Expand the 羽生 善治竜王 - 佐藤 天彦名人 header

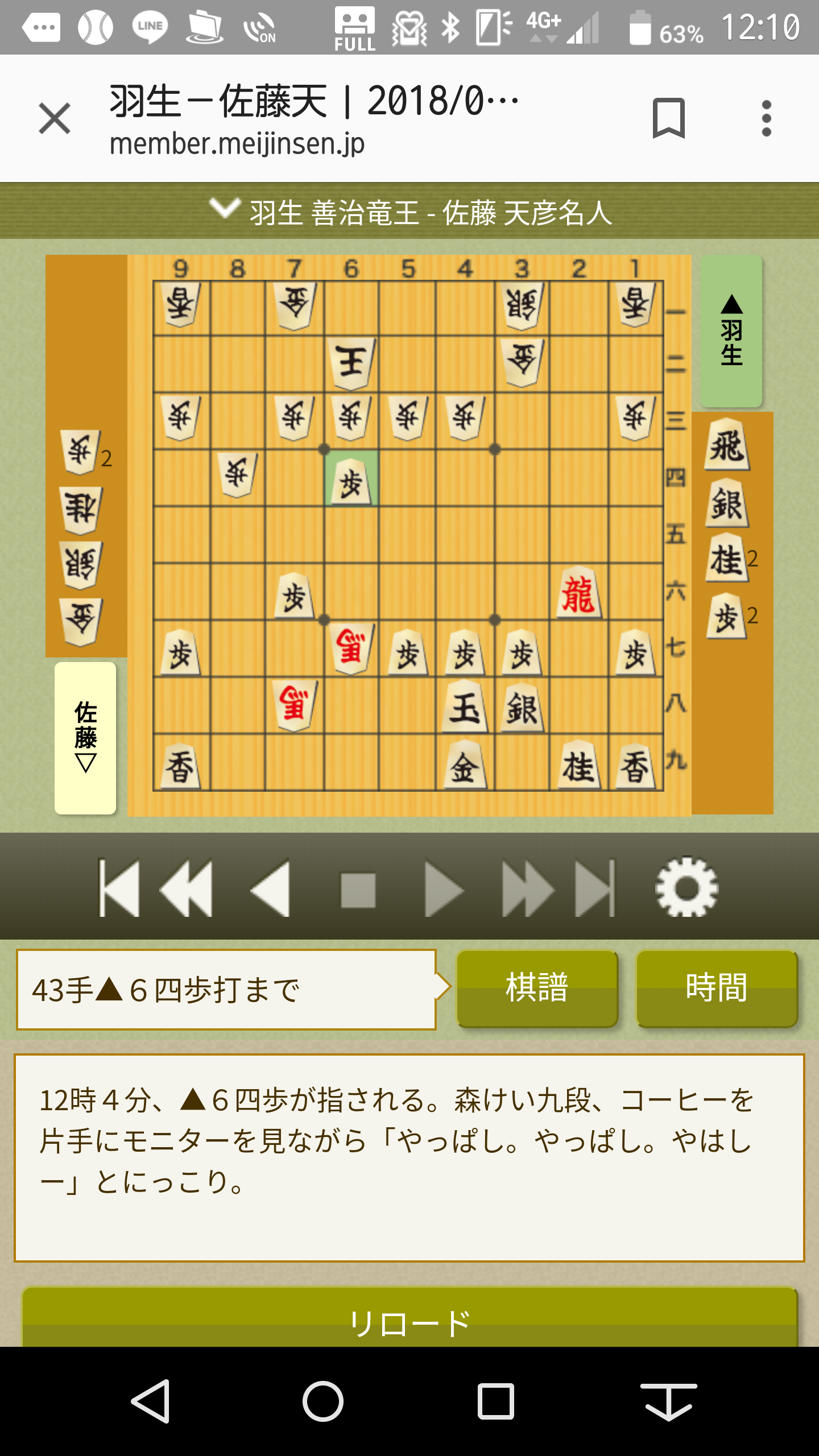click(409, 212)
